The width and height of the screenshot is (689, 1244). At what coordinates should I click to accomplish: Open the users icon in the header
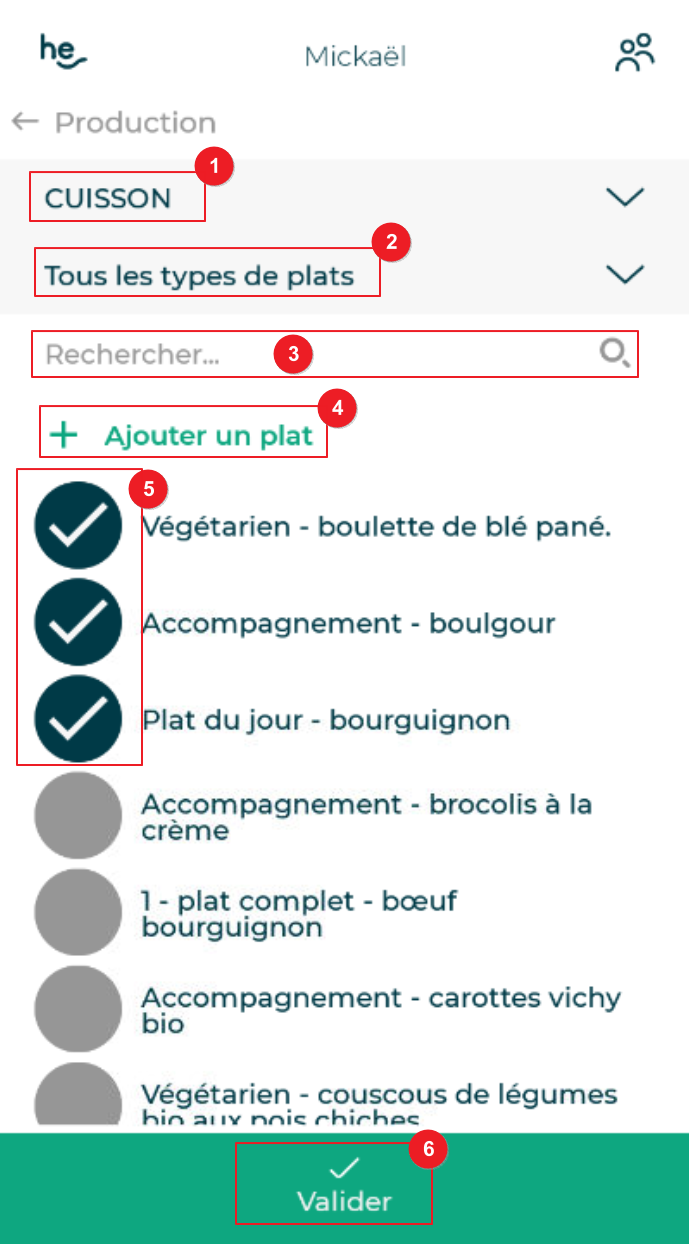click(634, 54)
